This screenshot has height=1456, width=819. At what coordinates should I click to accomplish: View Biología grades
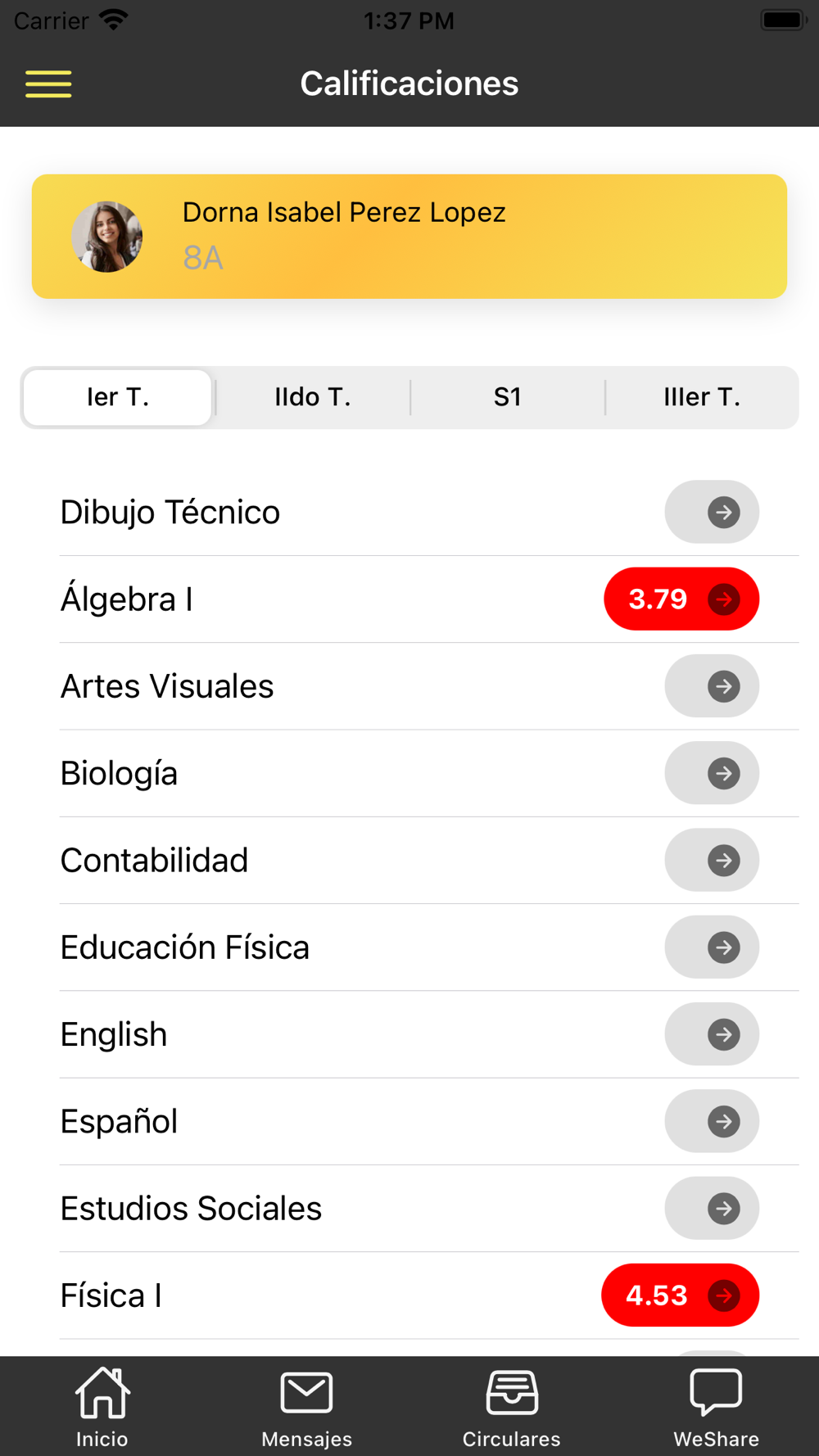point(712,773)
